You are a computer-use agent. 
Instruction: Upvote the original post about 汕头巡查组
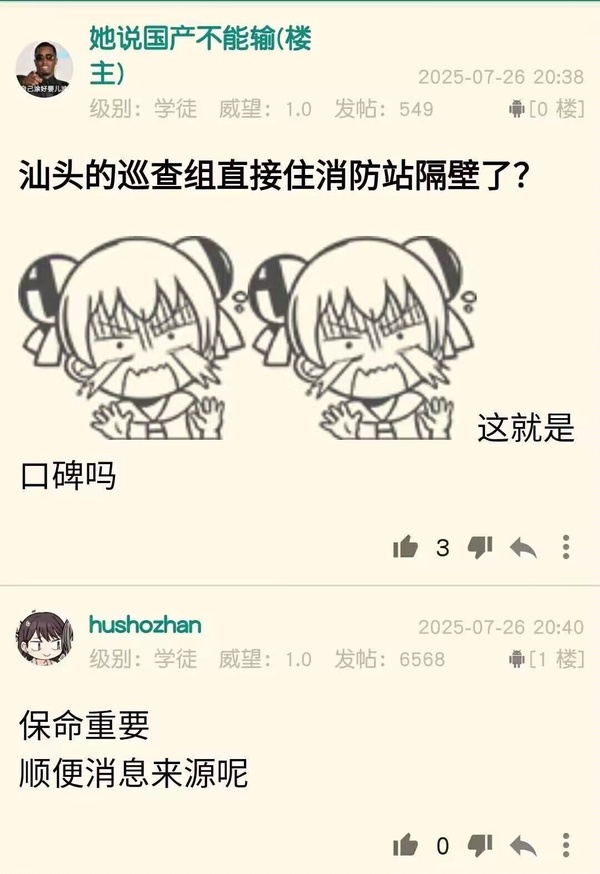click(x=405, y=547)
